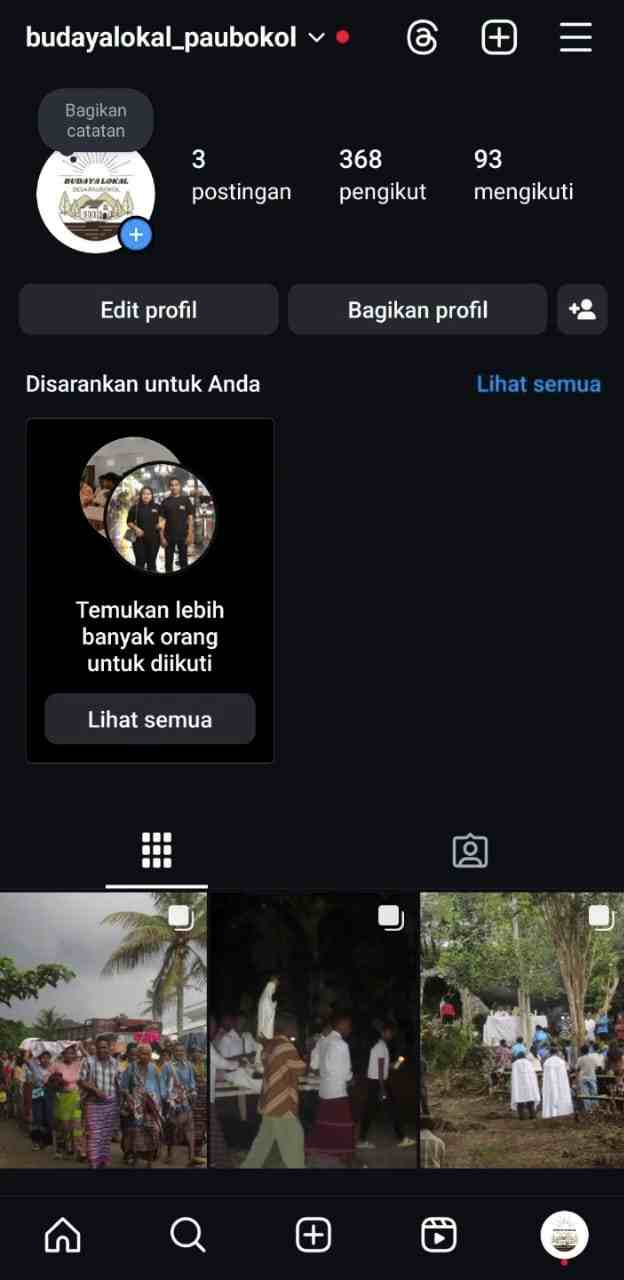Screen dimensions: 624x1280
Task: Add a story via the blue plus badge
Action: [136, 236]
